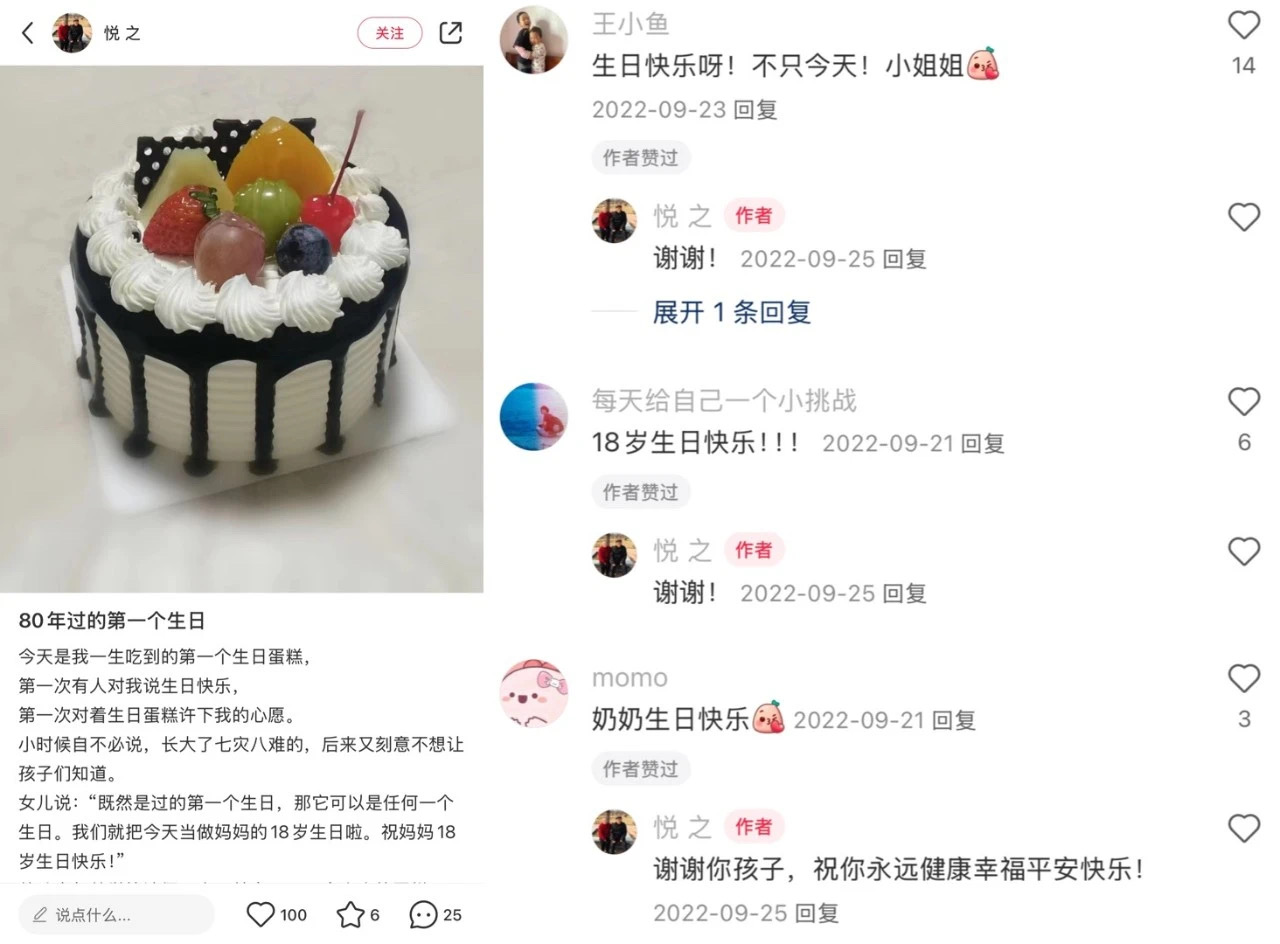The width and height of the screenshot is (1280, 944).
Task: Open 王小鱼's profile avatar
Action: [533, 40]
